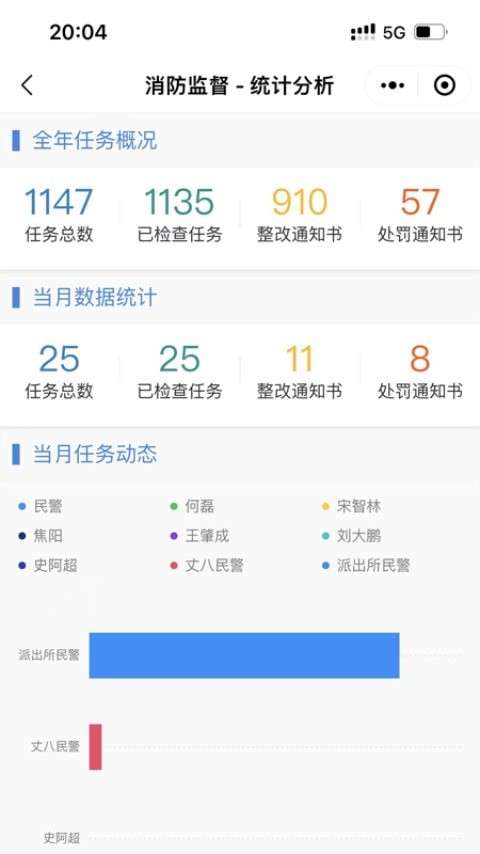Open the mini program's three-dot menu
The image size is (480, 854).
click(x=392, y=86)
